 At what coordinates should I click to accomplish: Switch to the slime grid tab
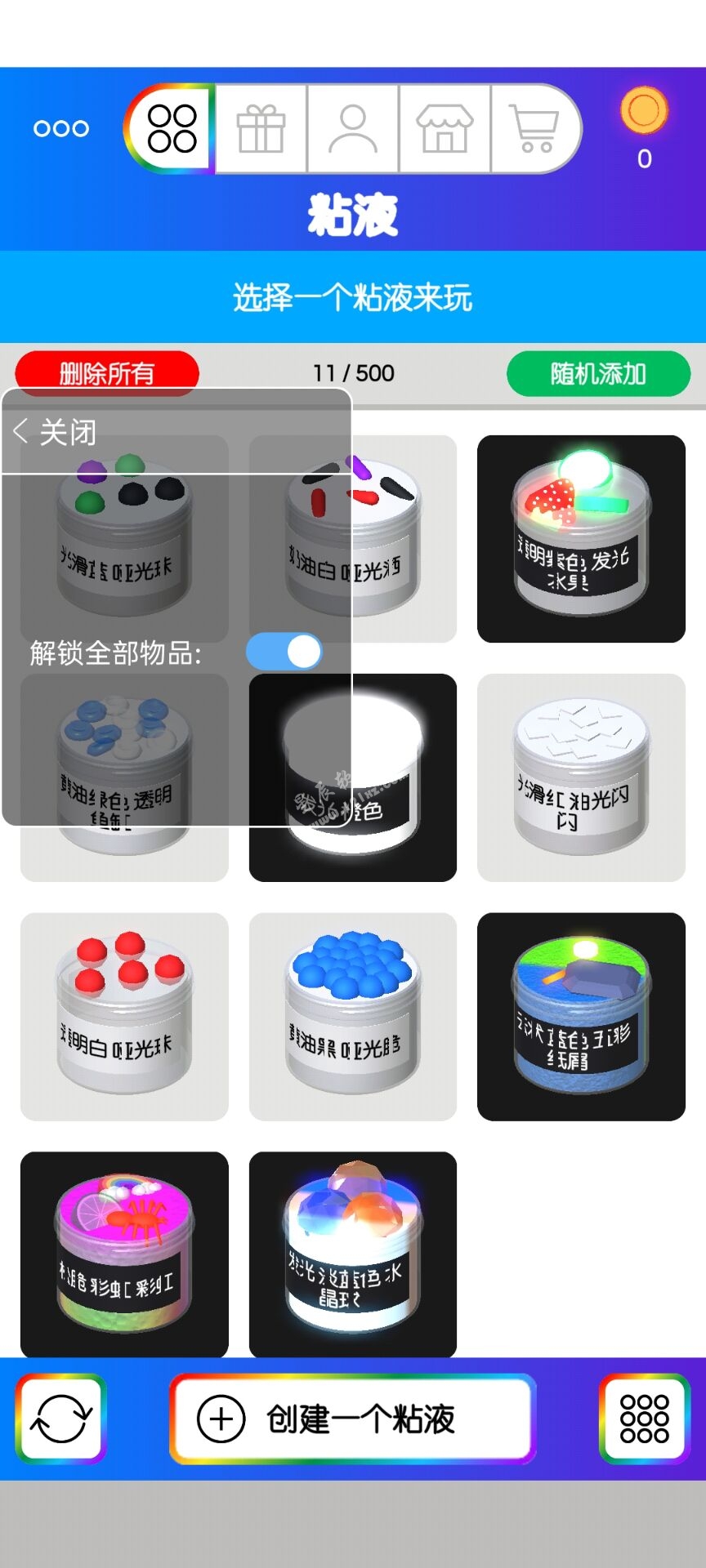click(172, 129)
